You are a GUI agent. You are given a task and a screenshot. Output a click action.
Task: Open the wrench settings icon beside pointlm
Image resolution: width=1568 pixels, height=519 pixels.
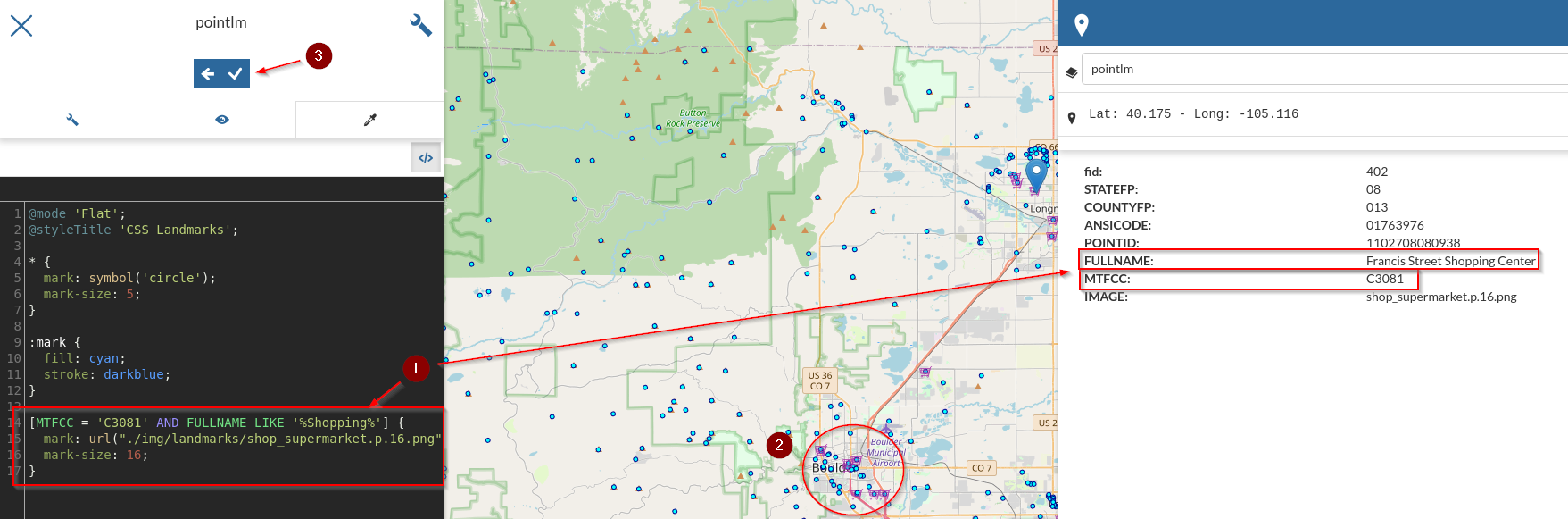[x=420, y=24]
